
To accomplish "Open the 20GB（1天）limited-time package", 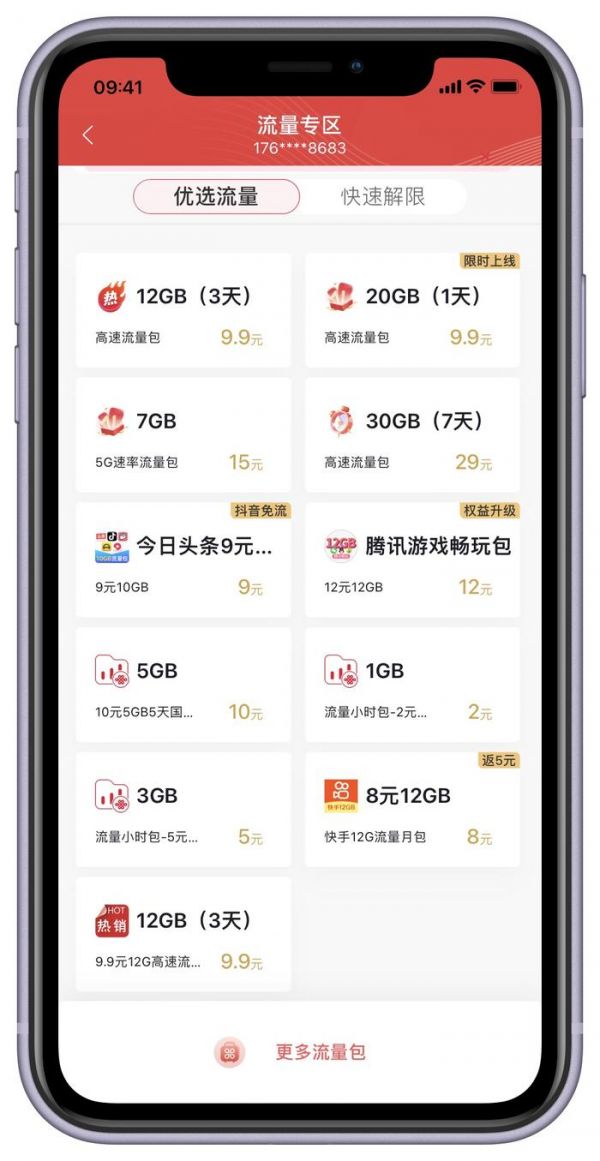I will pos(412,311).
